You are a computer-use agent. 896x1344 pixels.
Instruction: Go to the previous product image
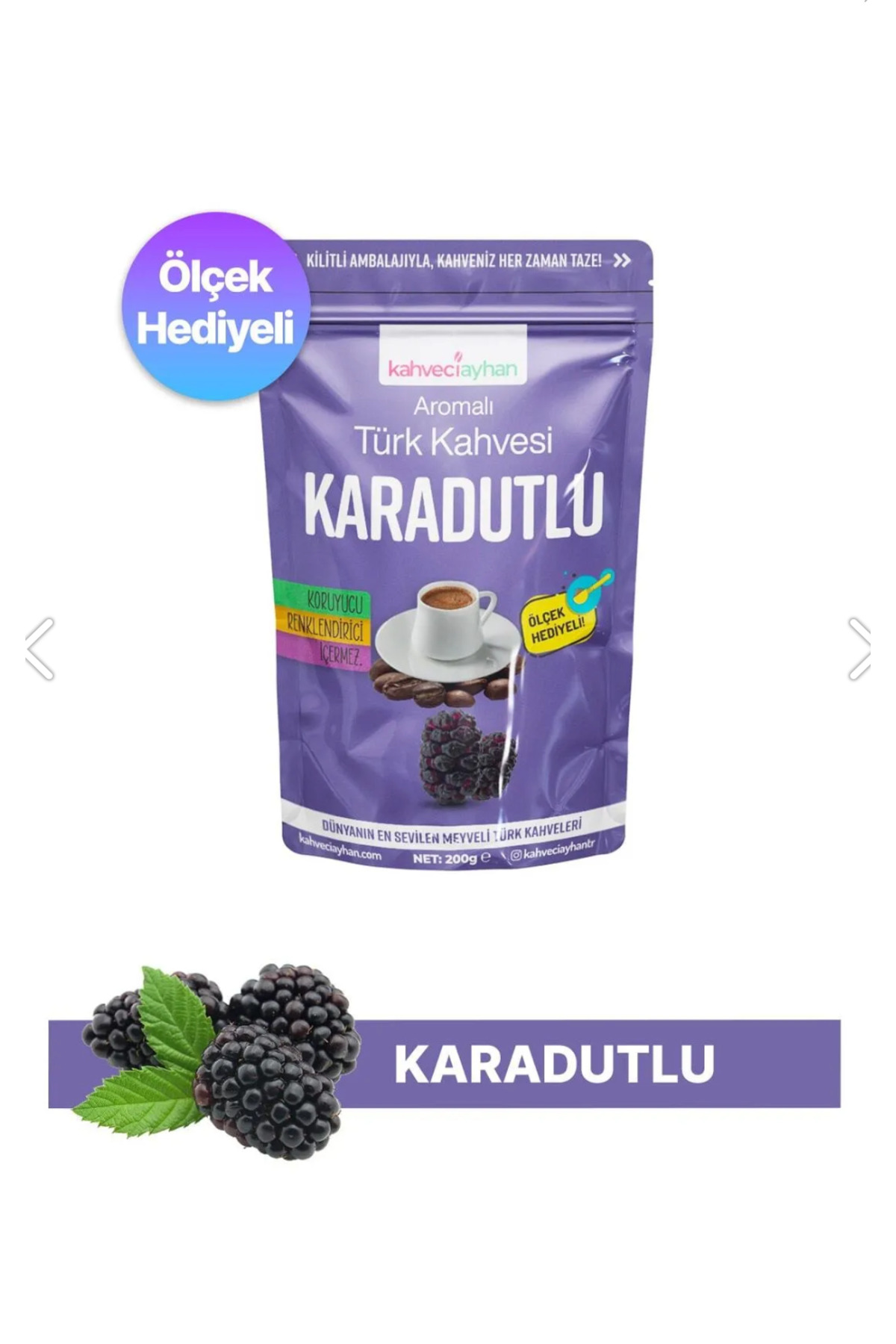click(40, 648)
